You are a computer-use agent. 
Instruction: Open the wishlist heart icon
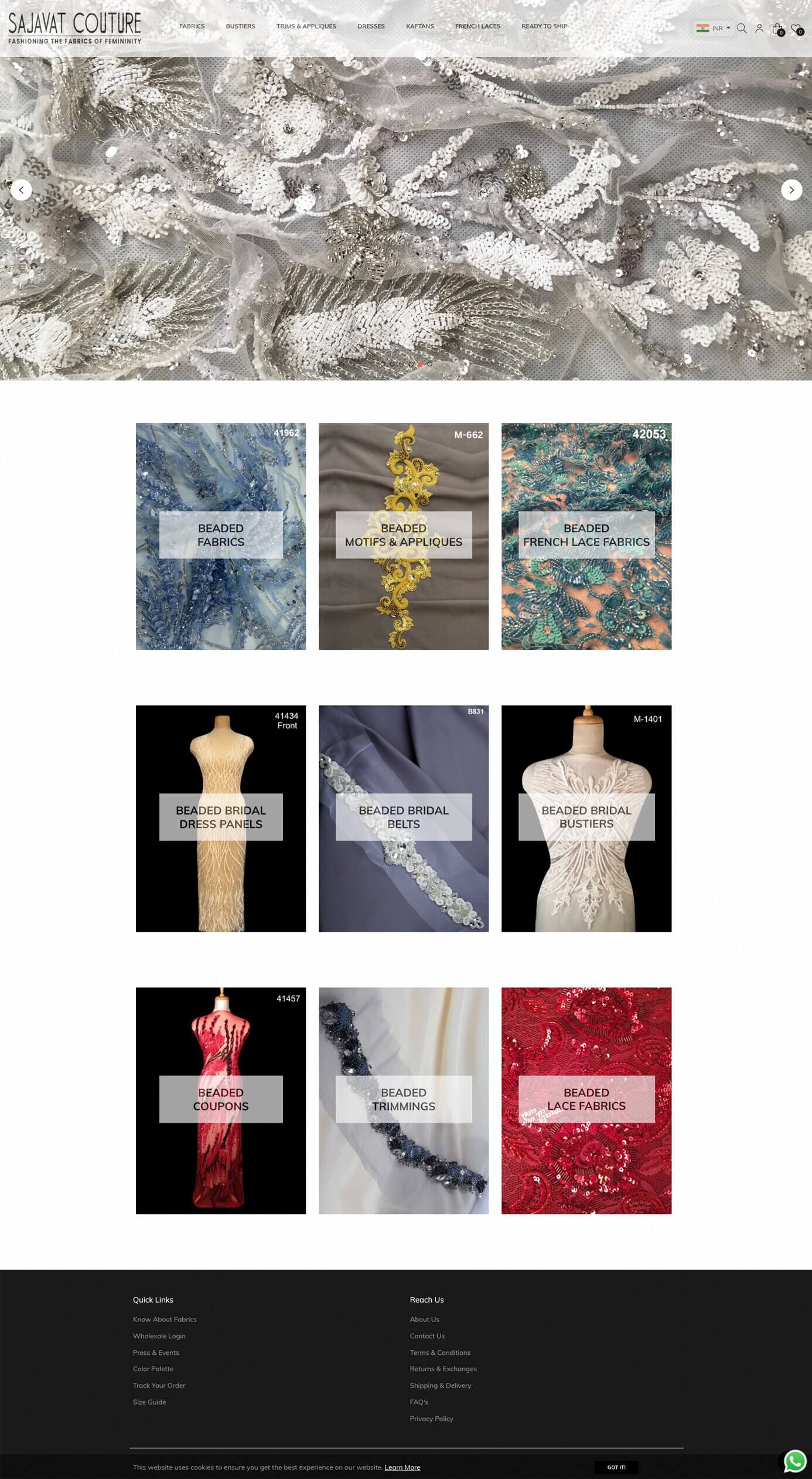click(x=796, y=29)
